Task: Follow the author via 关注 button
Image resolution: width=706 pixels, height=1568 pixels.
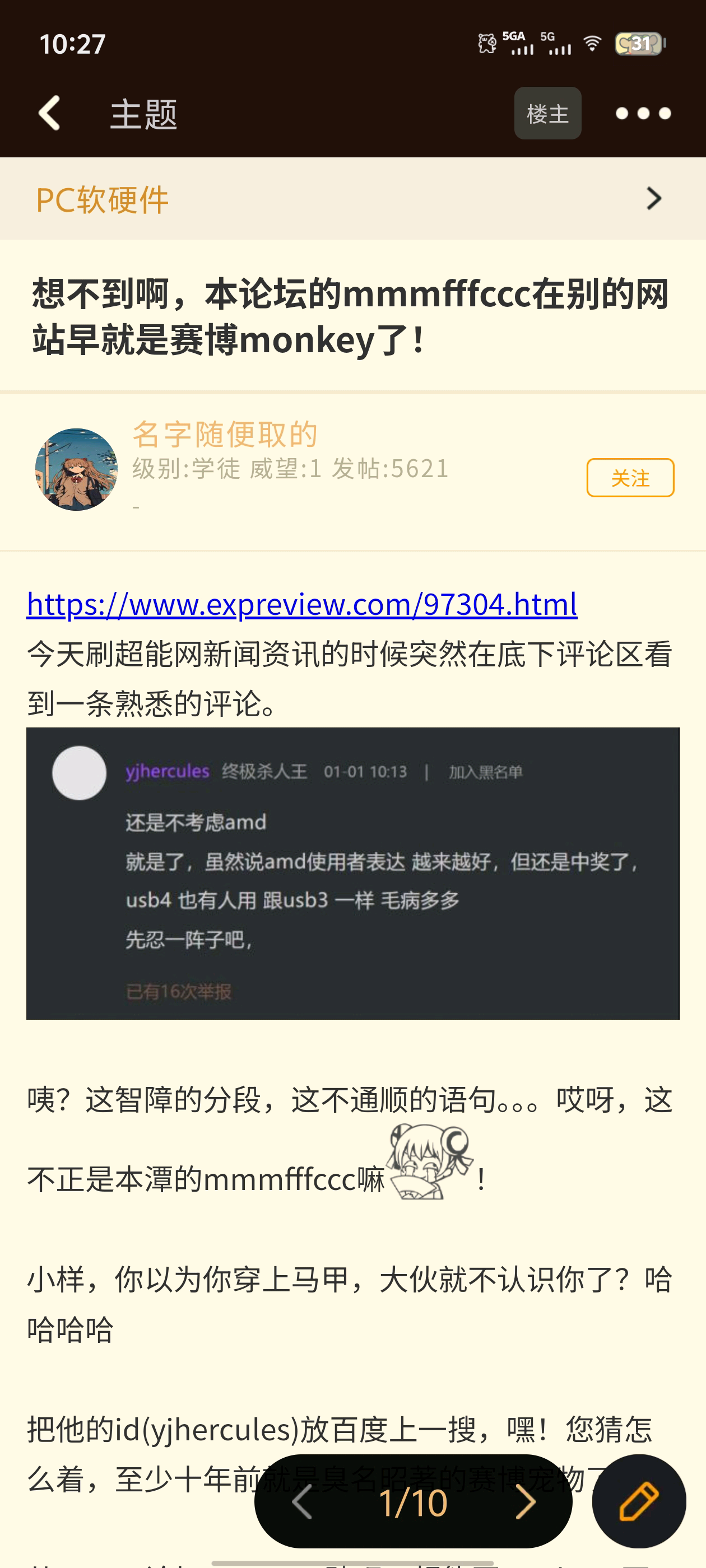Action: pos(629,478)
